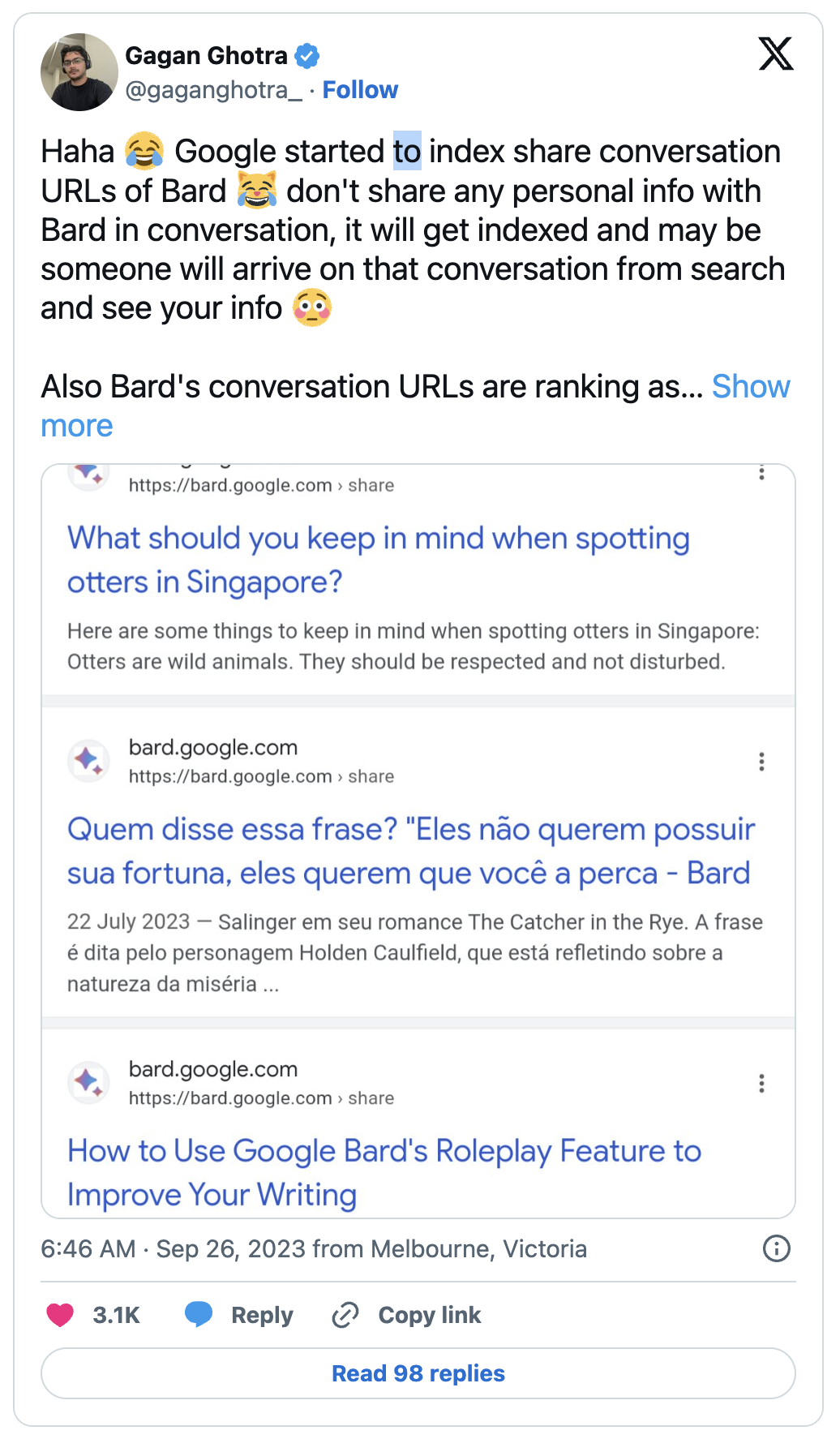Like the tweet with 3.1K likes
This screenshot has width=840, height=1439.
(x=92, y=1315)
